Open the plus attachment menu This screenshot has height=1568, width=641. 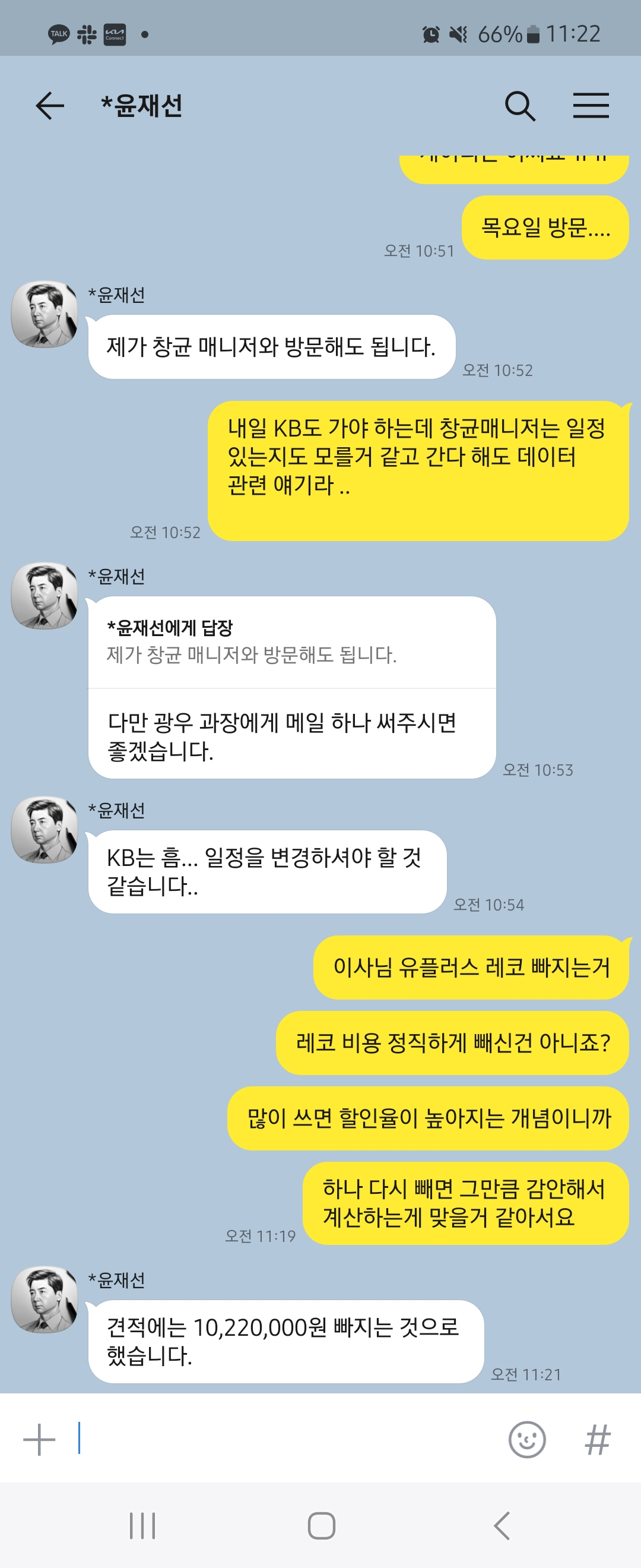click(x=39, y=1440)
